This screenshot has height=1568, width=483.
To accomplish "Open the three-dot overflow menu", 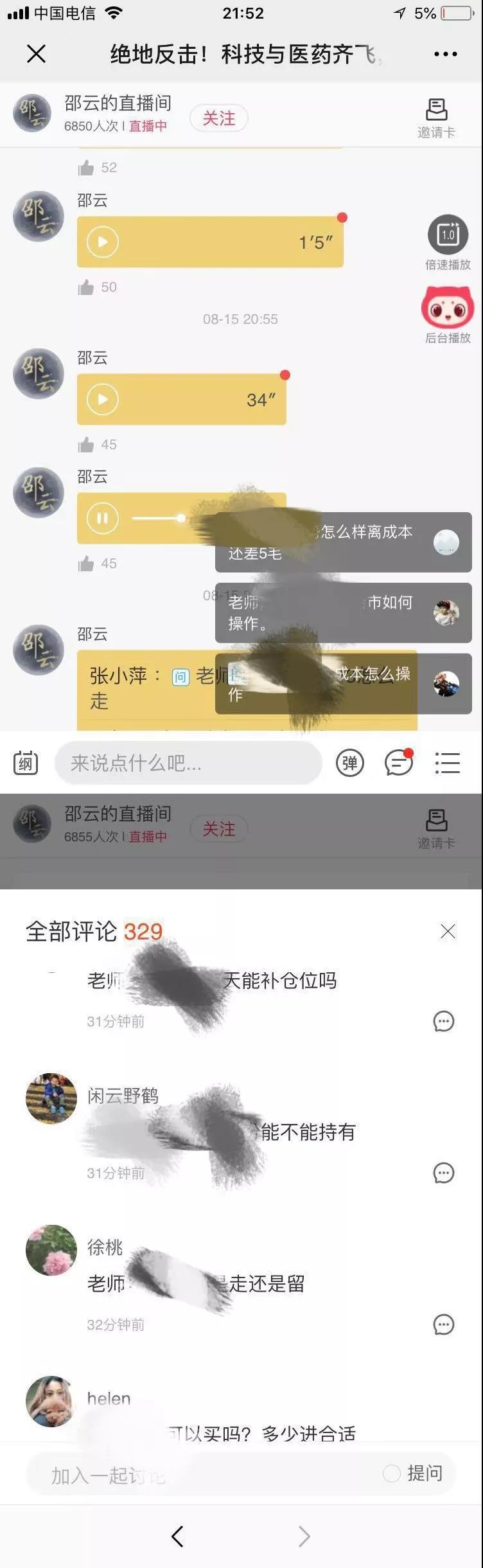I will click(445, 54).
